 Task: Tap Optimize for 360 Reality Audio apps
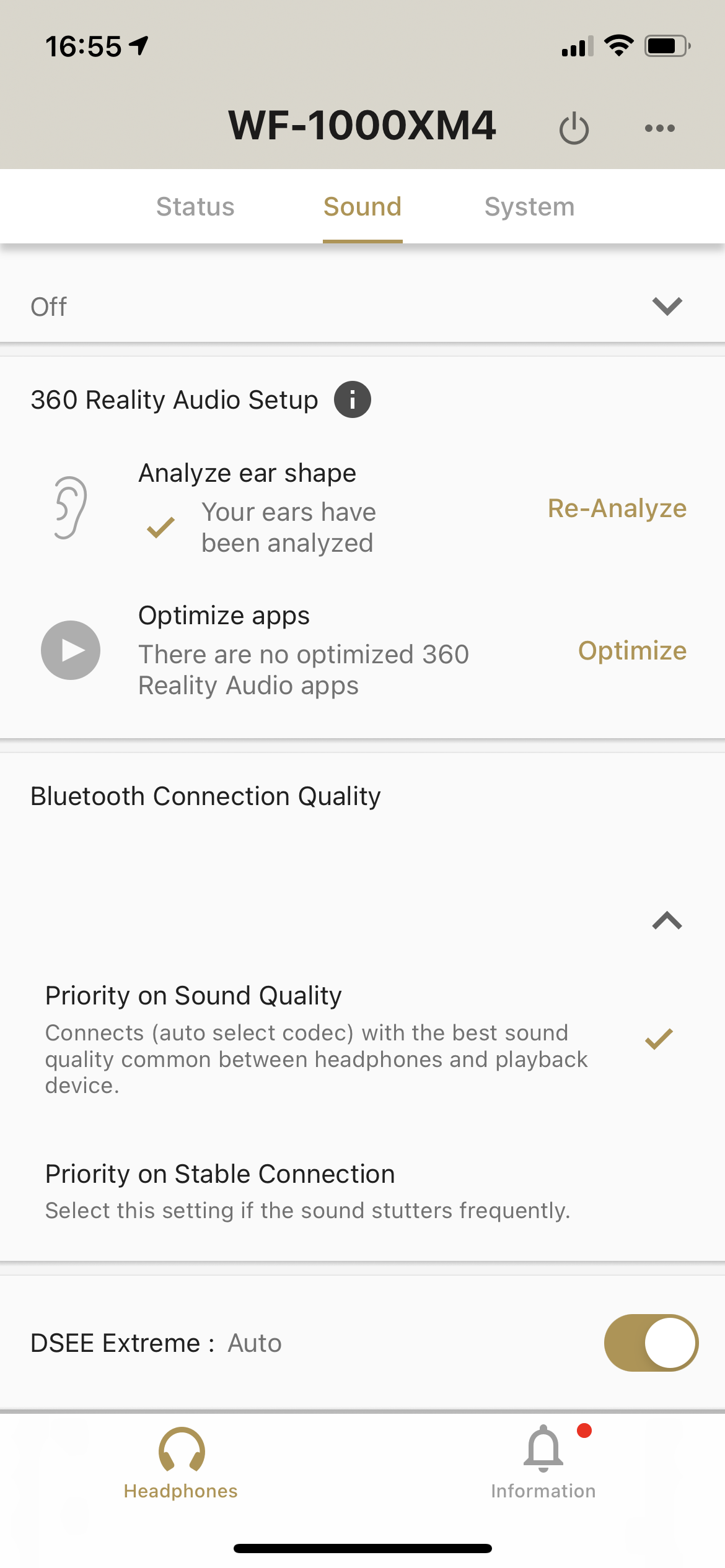[632, 651]
